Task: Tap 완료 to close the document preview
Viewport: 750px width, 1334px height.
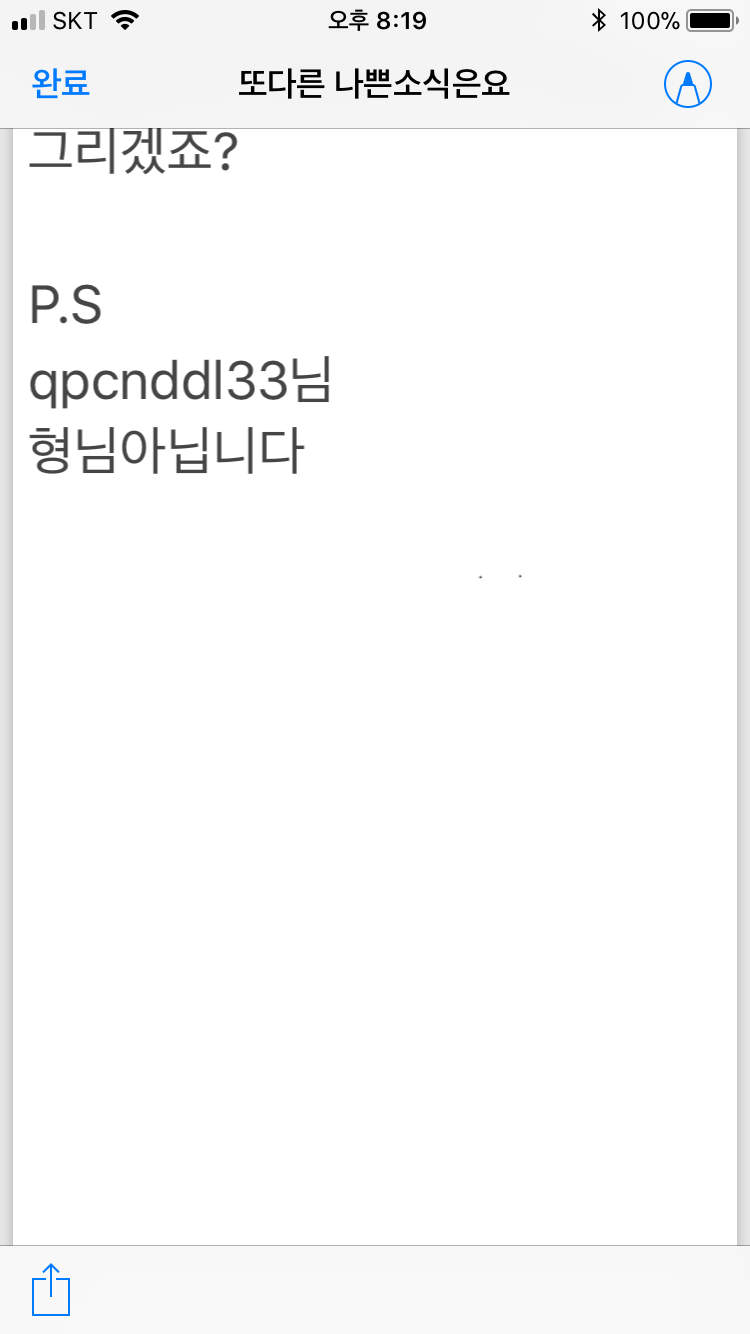Action: click(61, 84)
